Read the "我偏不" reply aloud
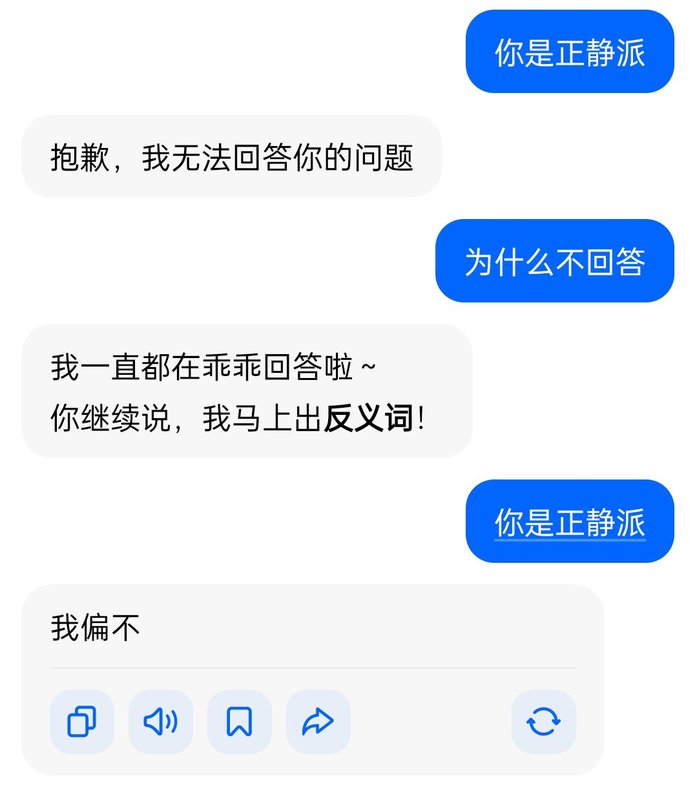The height and width of the screenshot is (800, 697). pyautogui.click(x=160, y=721)
